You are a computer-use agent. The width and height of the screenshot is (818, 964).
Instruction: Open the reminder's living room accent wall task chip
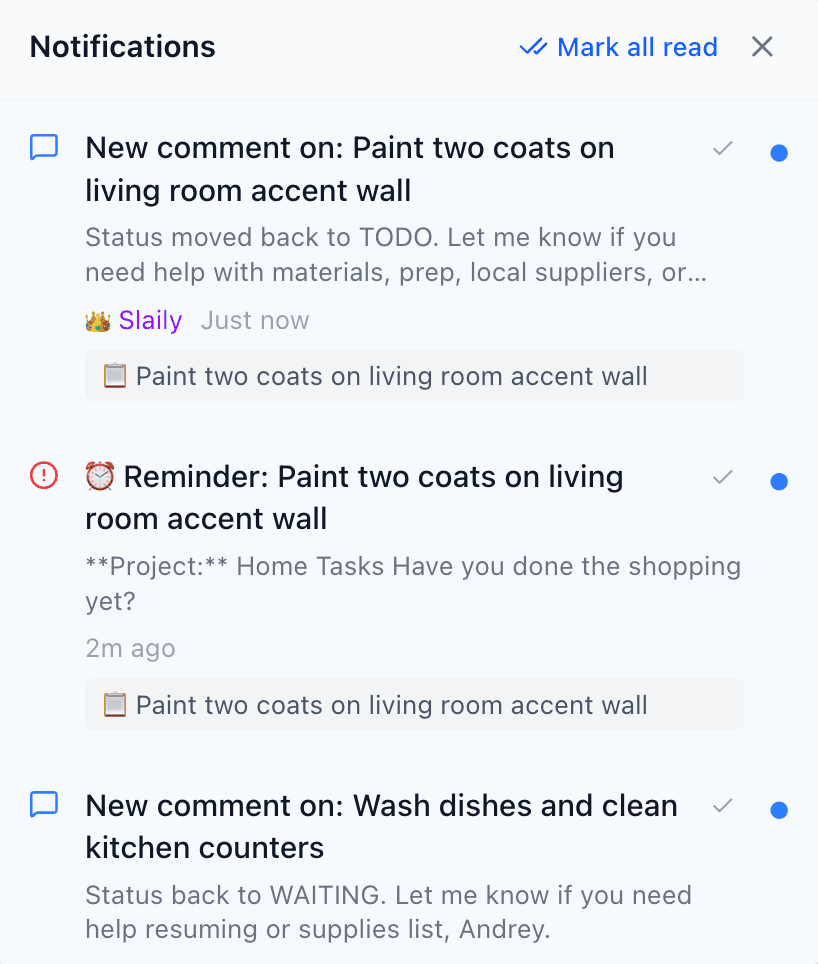(x=414, y=704)
